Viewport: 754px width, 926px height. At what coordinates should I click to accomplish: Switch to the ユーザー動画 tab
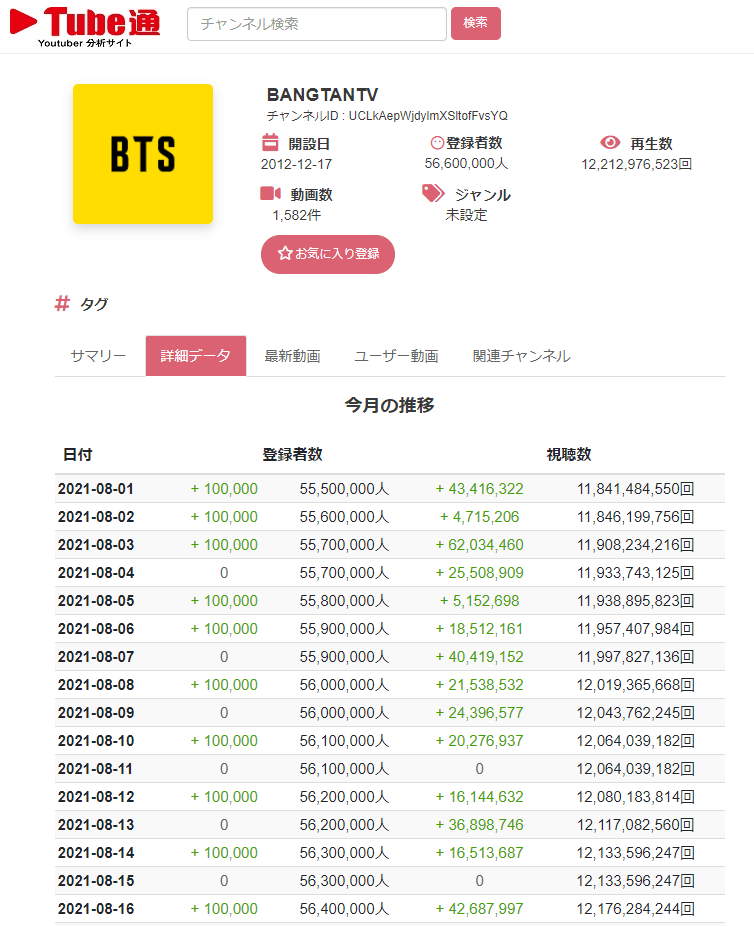click(x=396, y=356)
